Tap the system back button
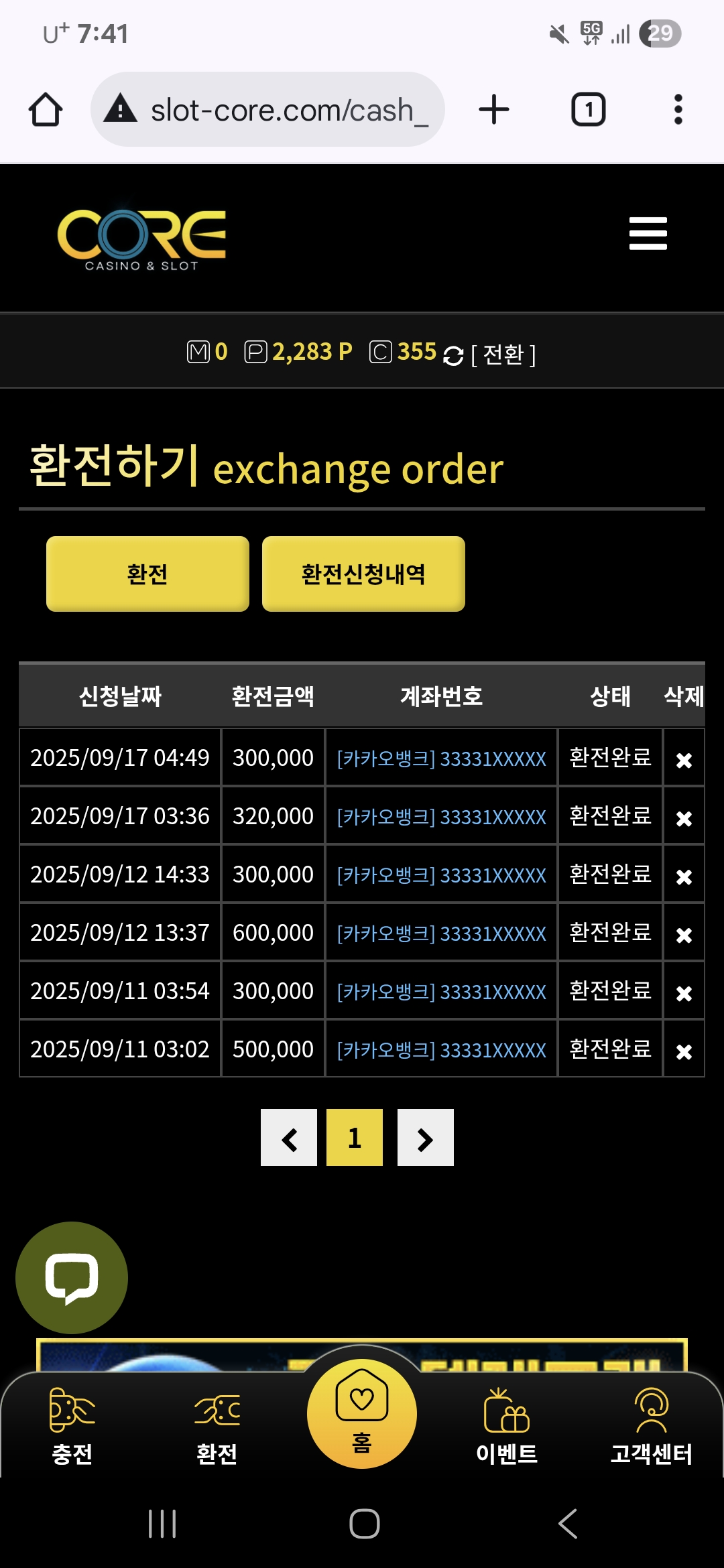Image resolution: width=724 pixels, height=1568 pixels. point(567,1524)
